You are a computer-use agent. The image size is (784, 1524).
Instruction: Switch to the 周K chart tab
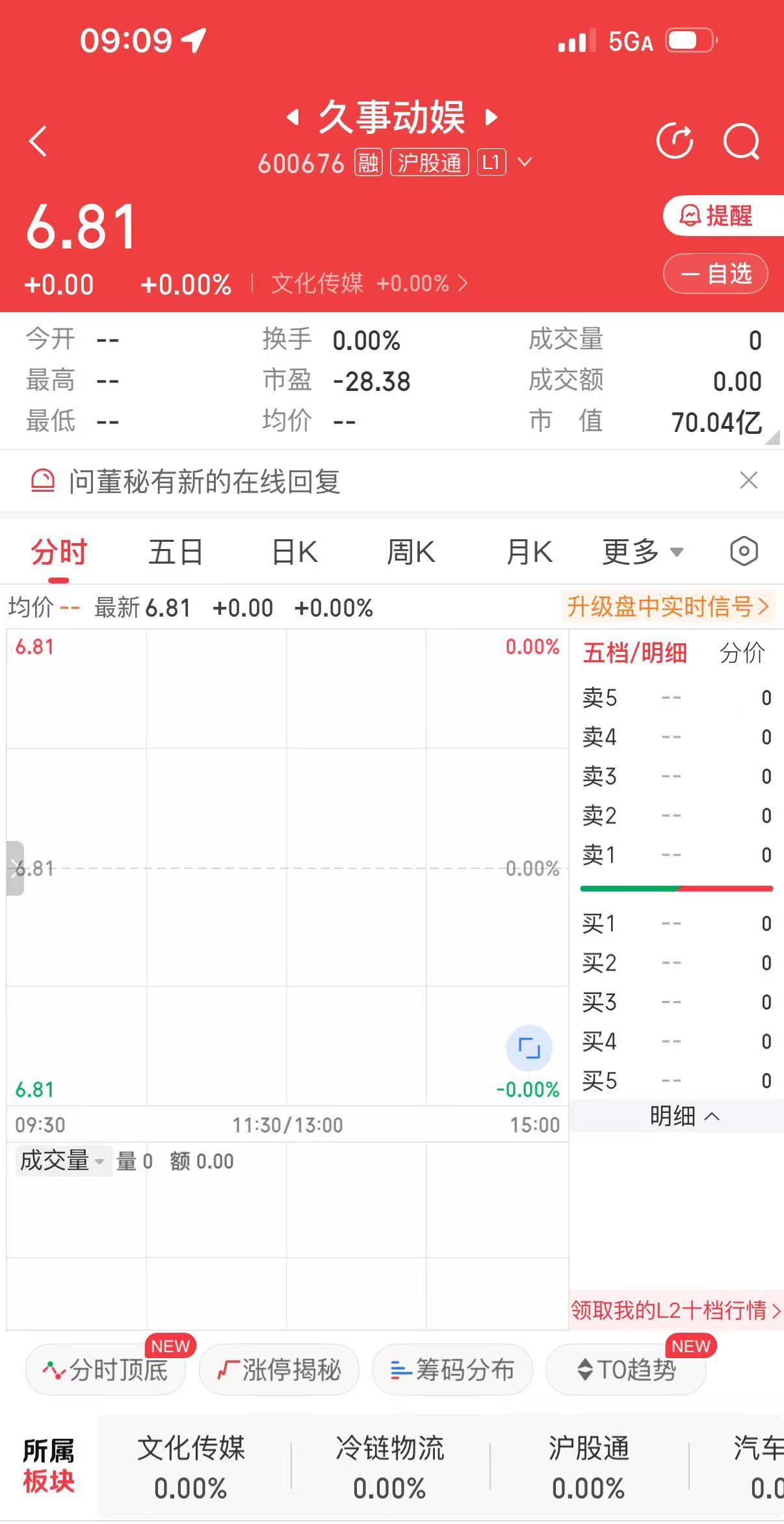pos(411,552)
